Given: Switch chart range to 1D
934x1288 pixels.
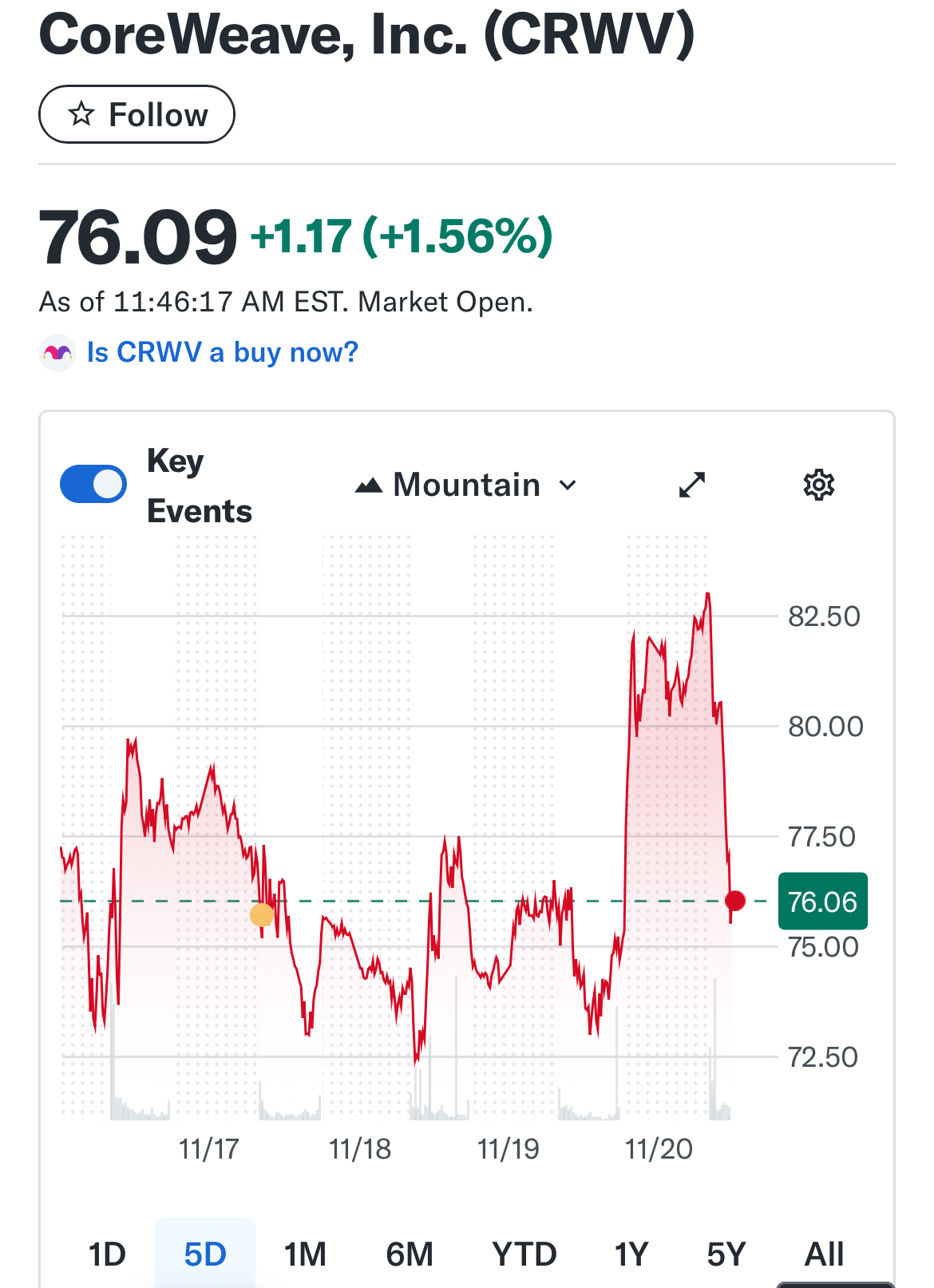Looking at the screenshot, I should tap(107, 1254).
